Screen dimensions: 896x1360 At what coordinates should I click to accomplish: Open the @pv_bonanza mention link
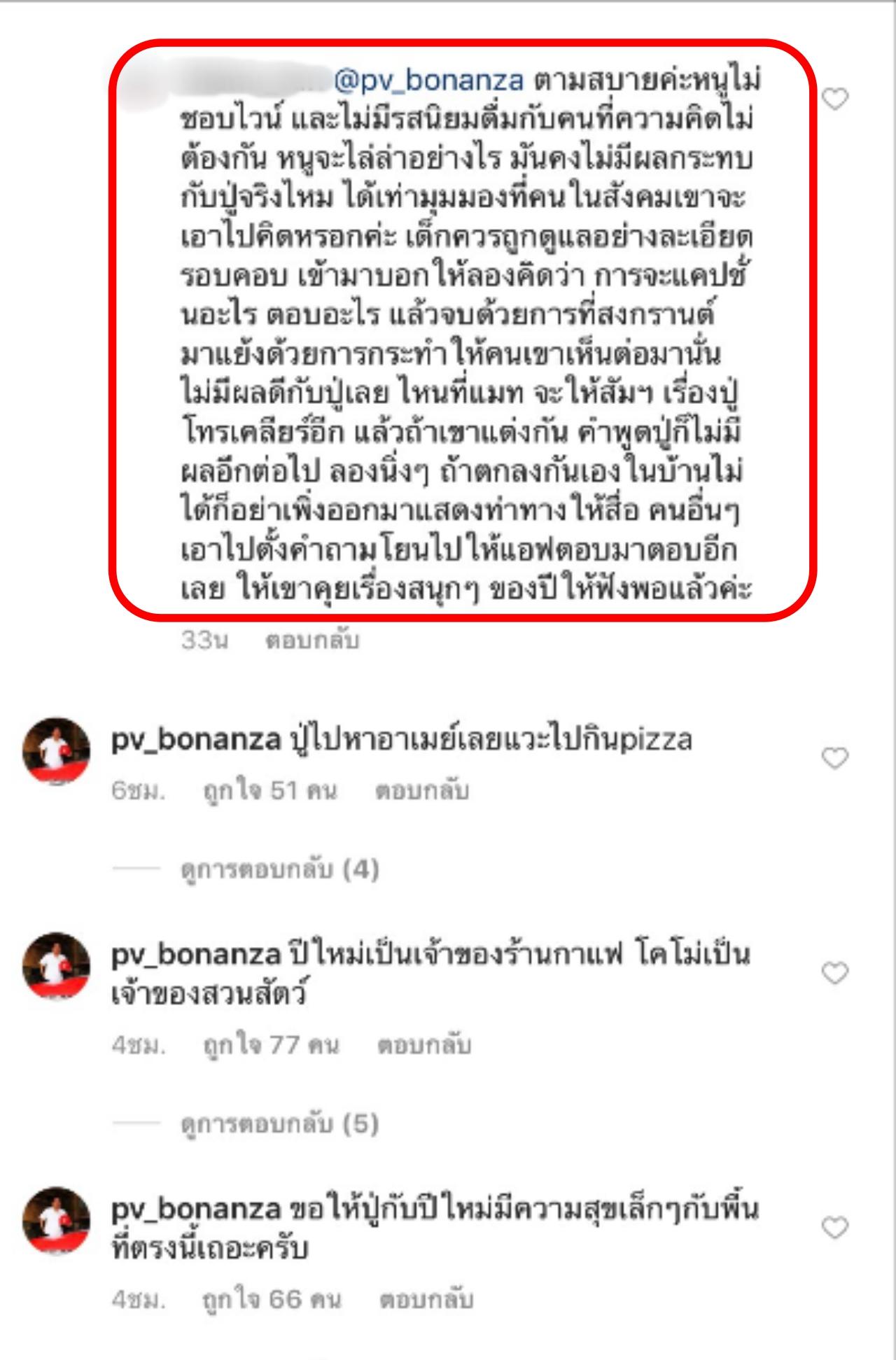tap(428, 81)
